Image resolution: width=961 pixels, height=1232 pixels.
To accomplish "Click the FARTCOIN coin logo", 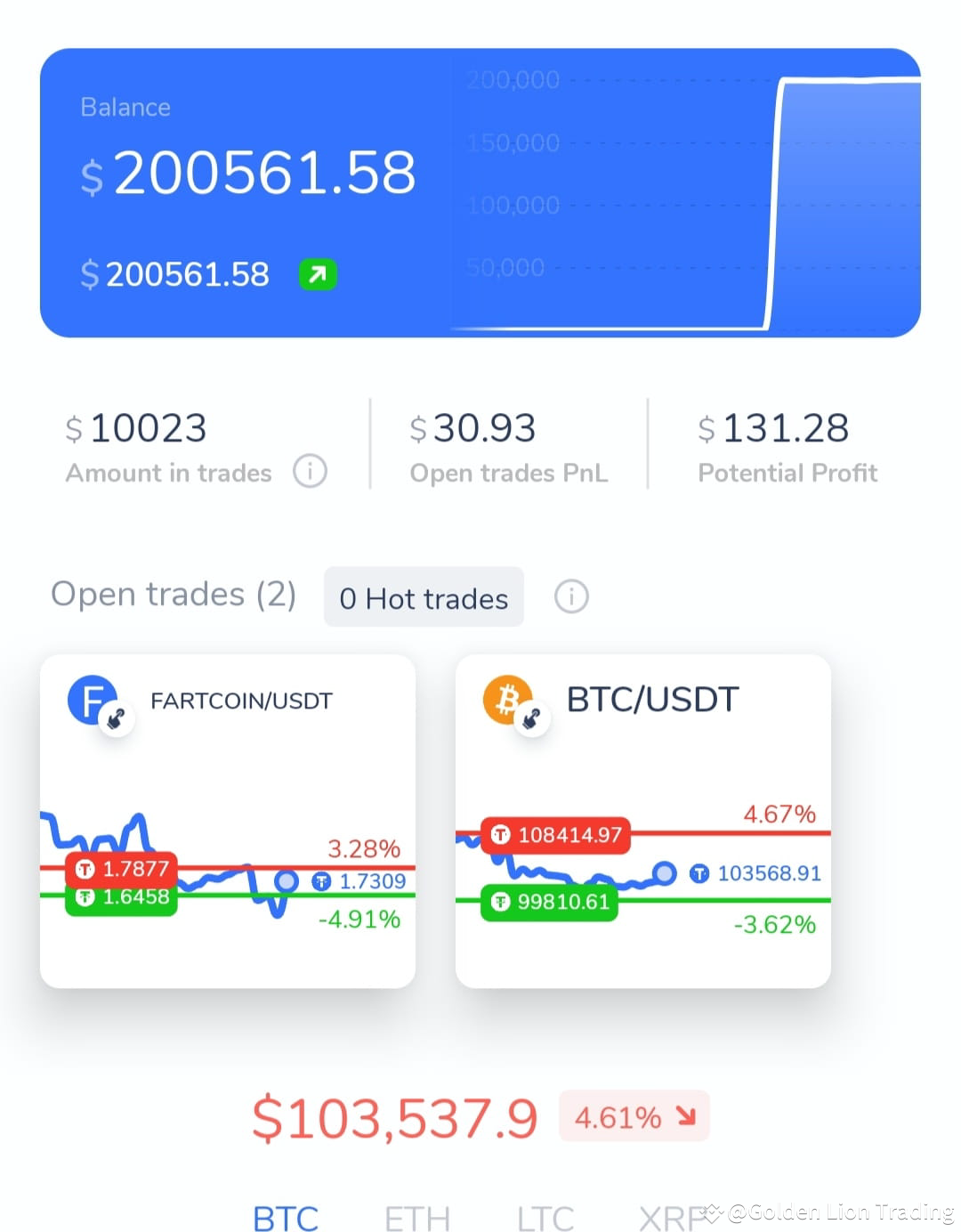I will 92,700.
